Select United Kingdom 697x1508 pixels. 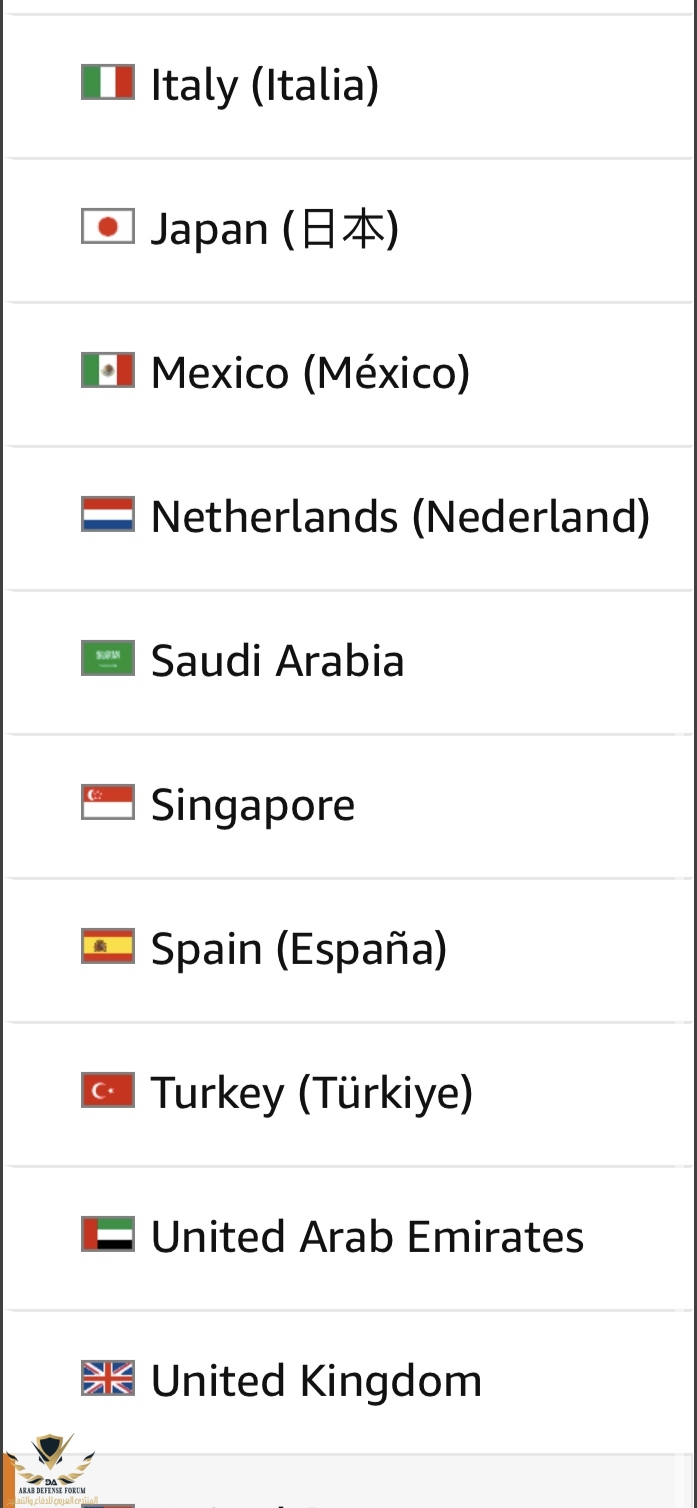(x=316, y=1381)
